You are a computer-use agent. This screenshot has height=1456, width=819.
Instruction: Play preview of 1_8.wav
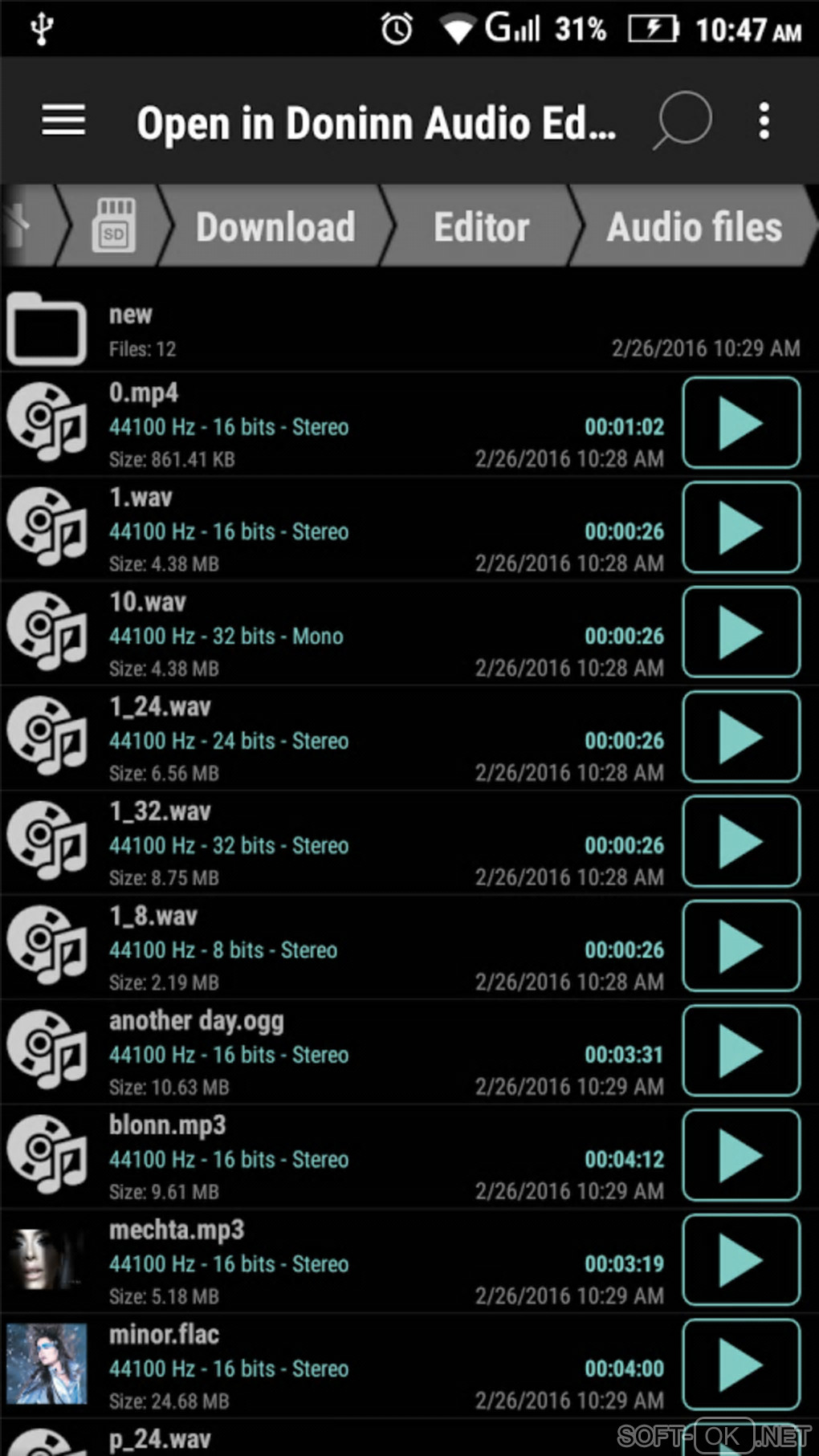click(740, 946)
